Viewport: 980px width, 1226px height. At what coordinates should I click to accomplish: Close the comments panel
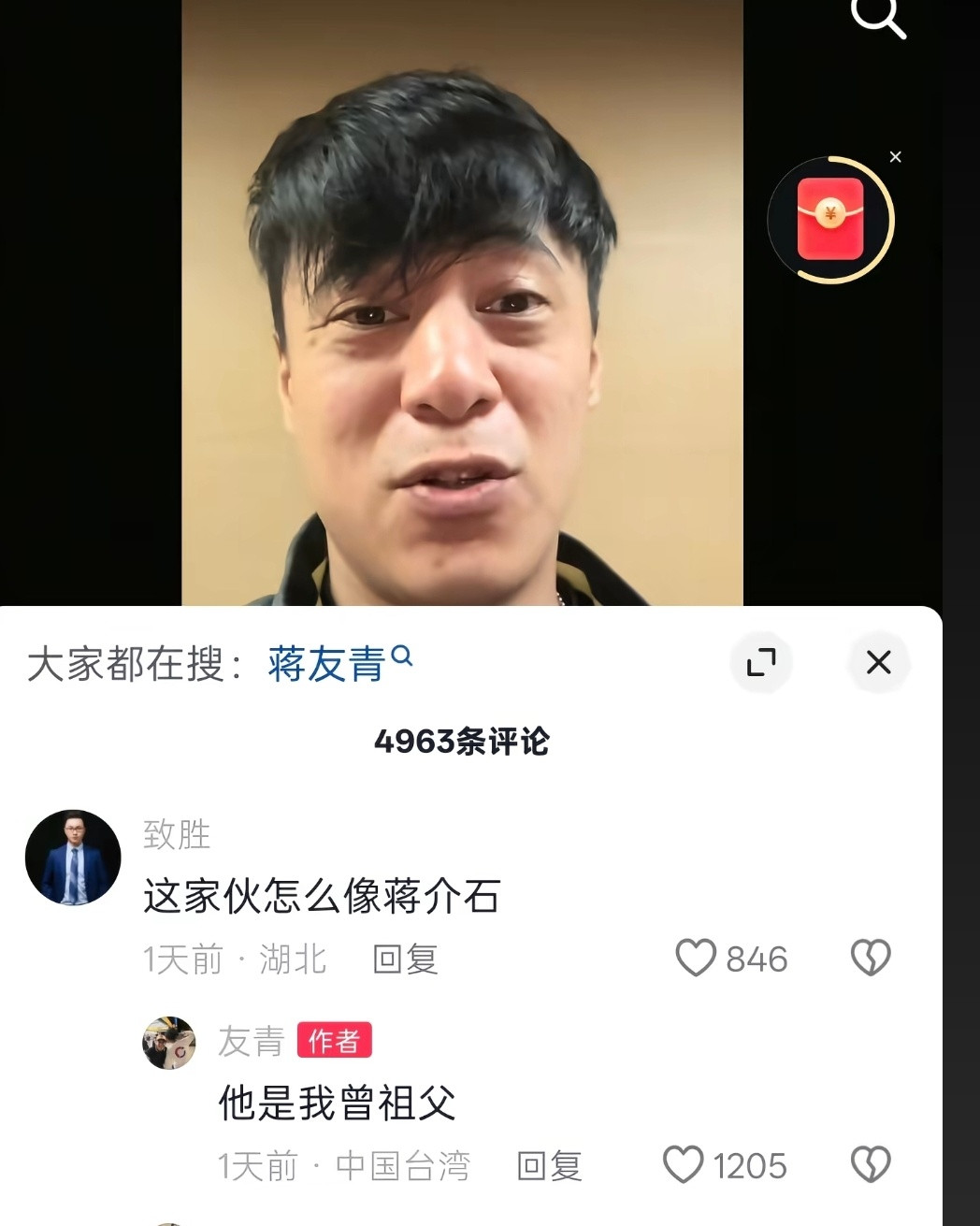click(878, 662)
